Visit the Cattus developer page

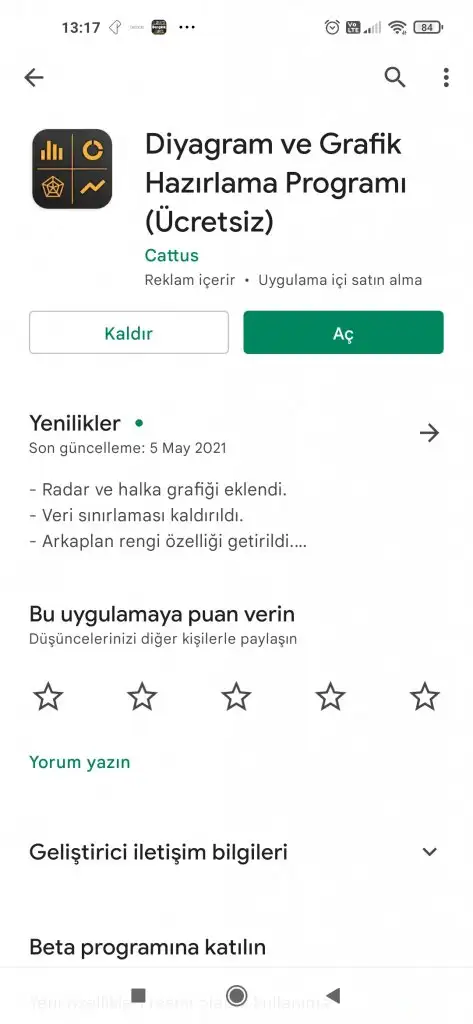click(x=171, y=255)
